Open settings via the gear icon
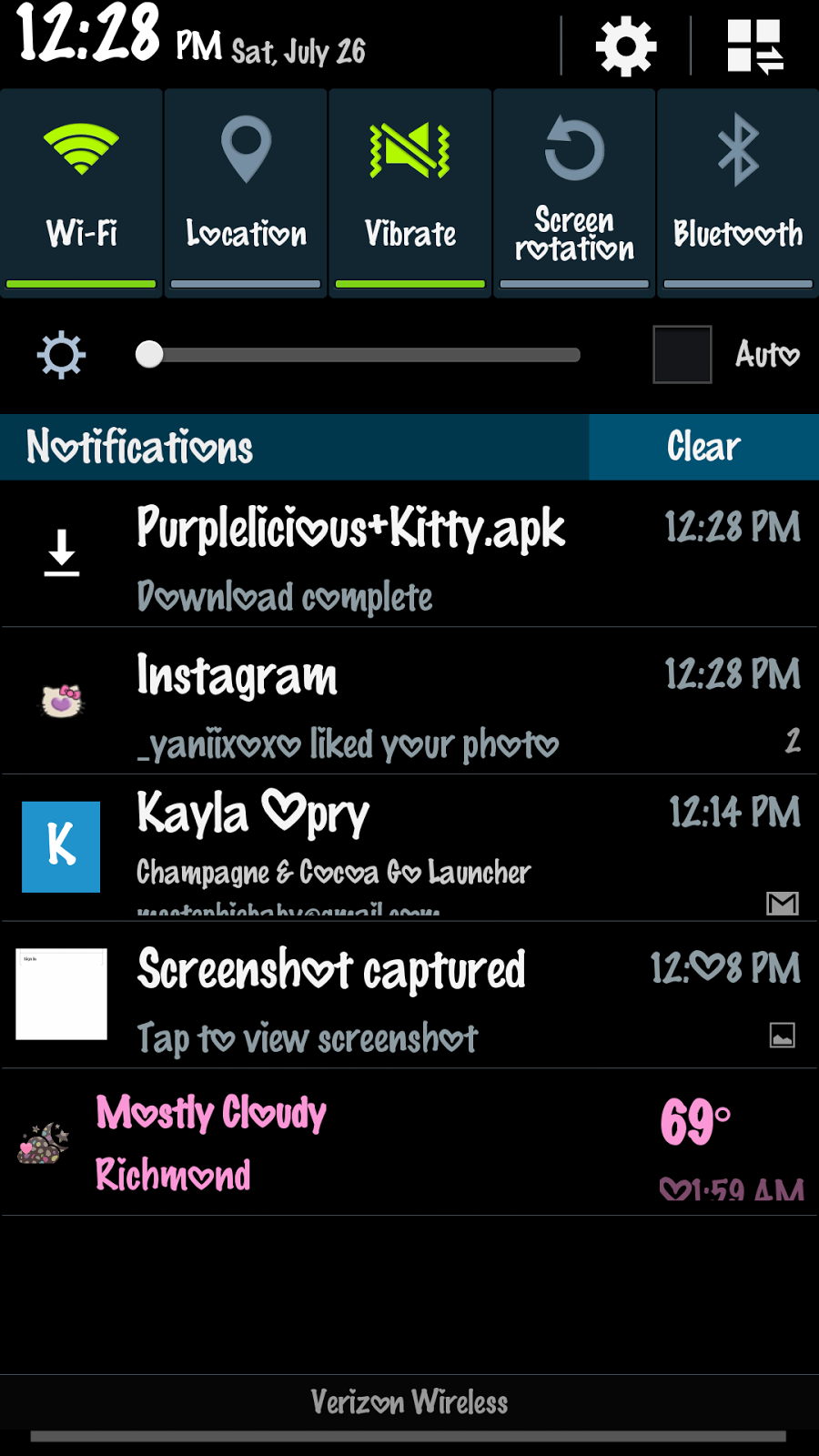Screen dimensions: 819x1456 click(625, 45)
